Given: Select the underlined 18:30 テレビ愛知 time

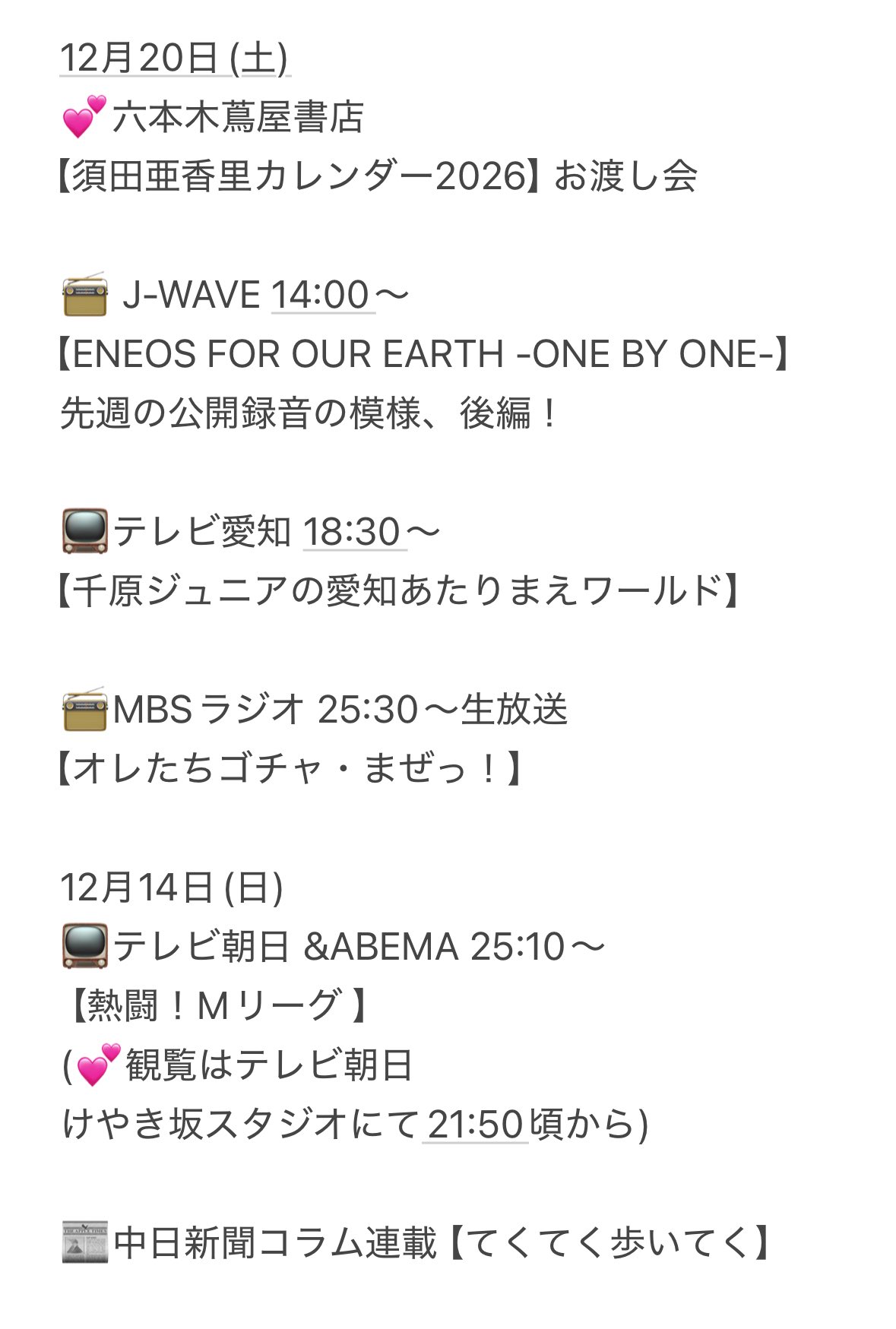Looking at the screenshot, I should 352,532.
